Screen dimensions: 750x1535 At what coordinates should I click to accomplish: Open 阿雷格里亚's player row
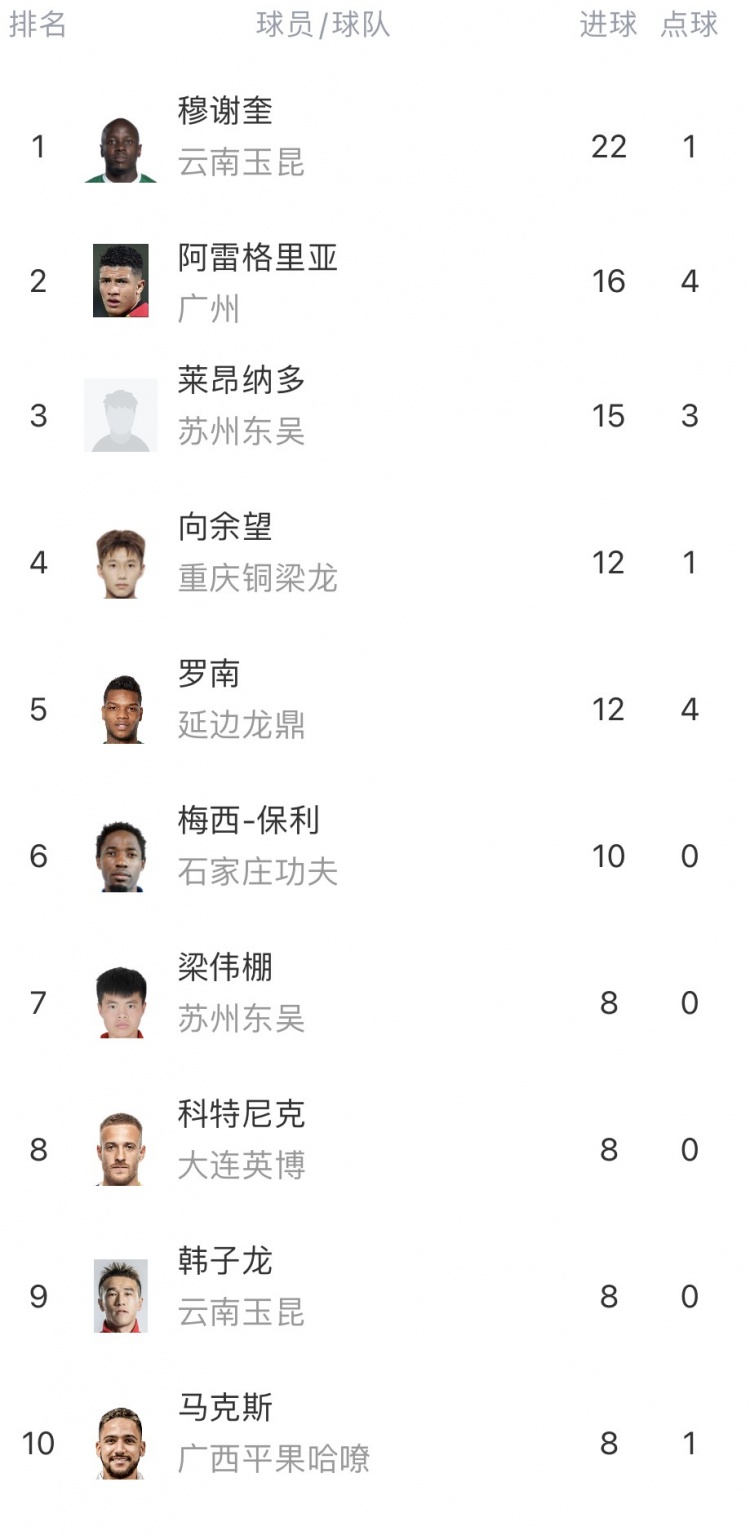[x=375, y=281]
